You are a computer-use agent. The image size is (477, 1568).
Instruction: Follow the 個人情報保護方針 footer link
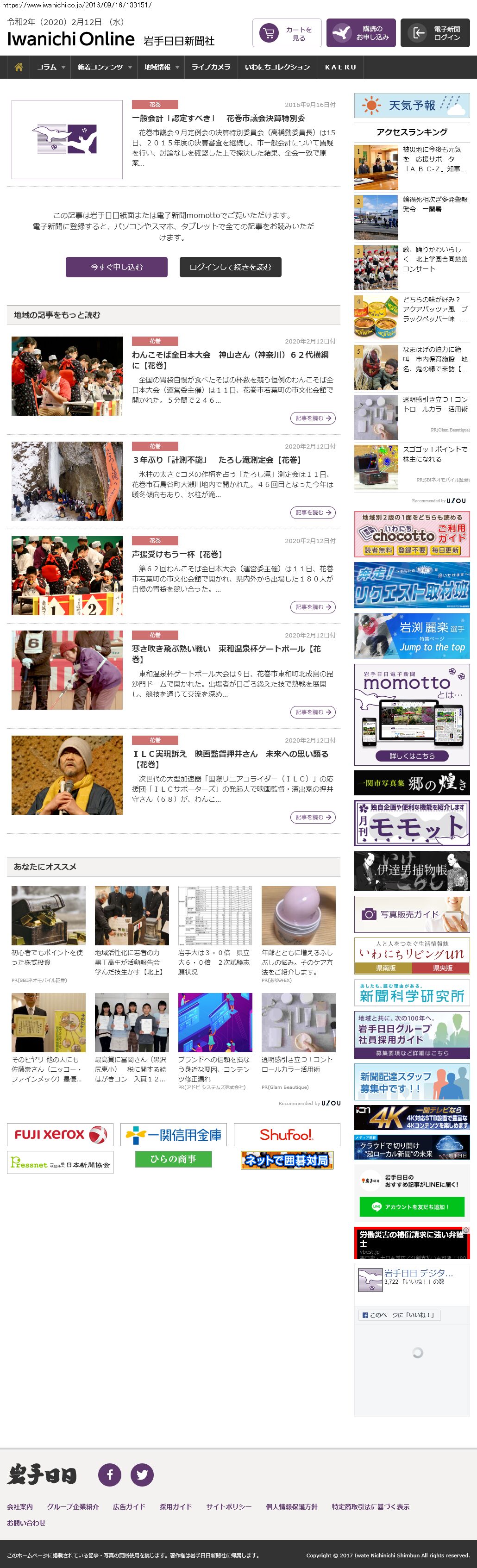click(291, 1506)
